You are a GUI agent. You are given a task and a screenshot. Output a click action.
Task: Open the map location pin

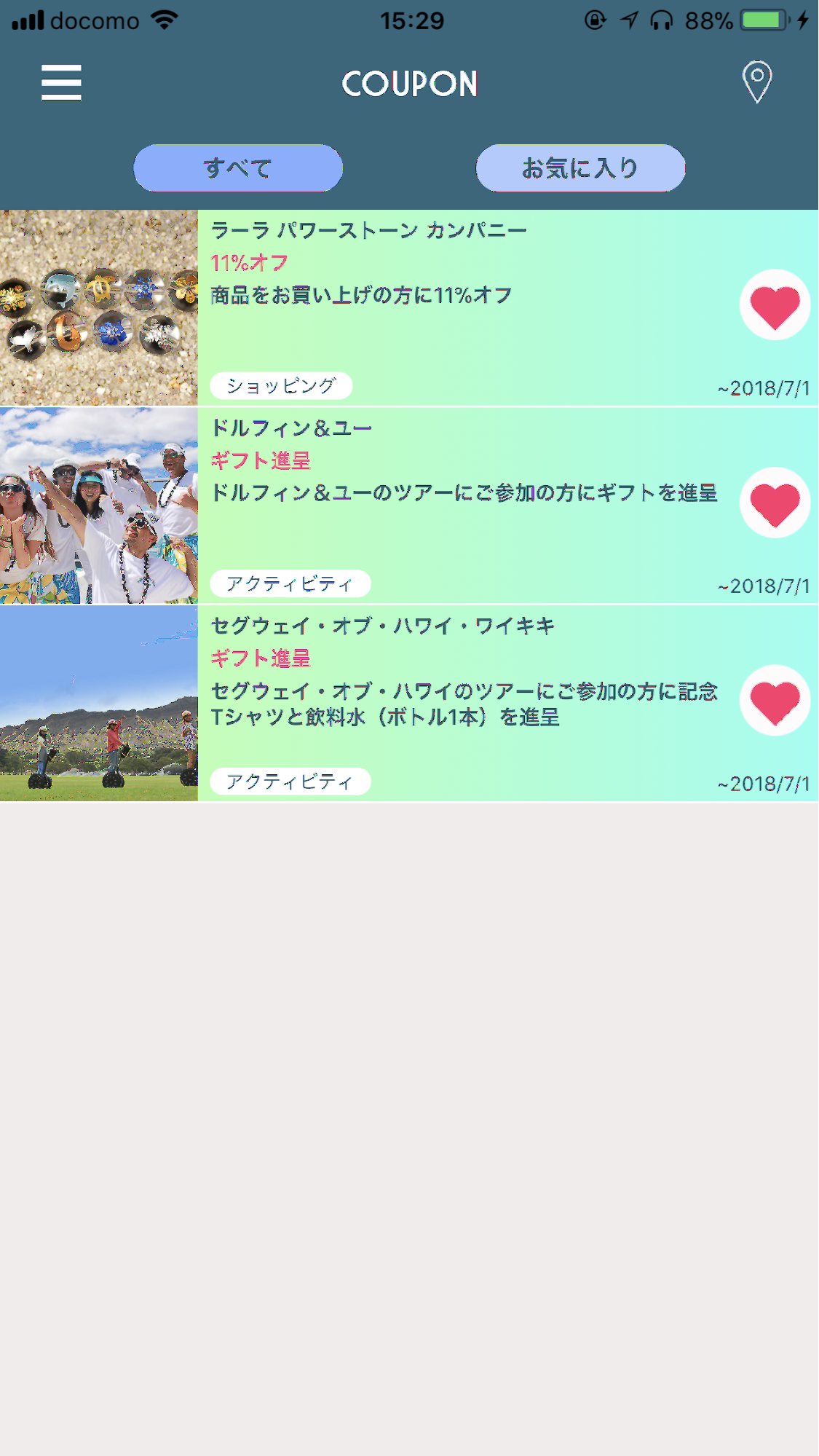point(757,82)
